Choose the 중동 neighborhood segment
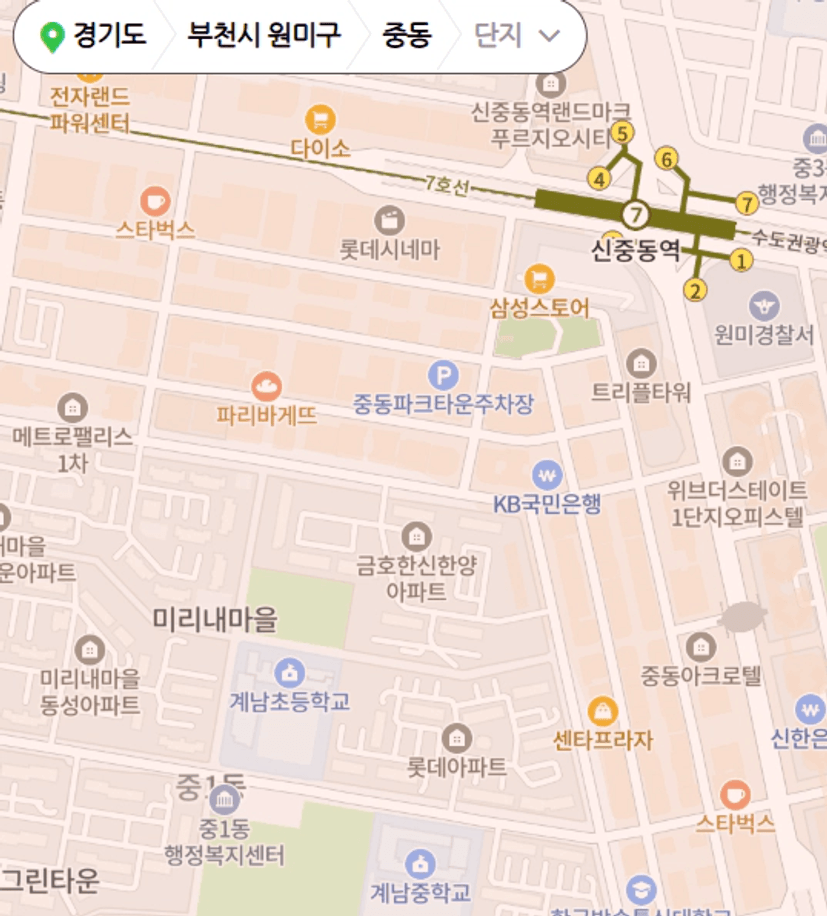Image resolution: width=827 pixels, height=916 pixels. point(407,36)
